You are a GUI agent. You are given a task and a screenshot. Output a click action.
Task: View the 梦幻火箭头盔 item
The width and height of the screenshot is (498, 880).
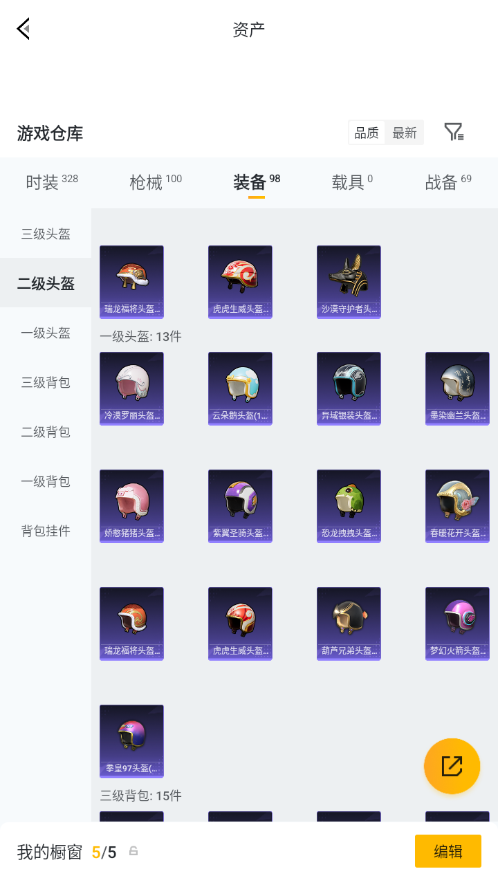point(457,624)
